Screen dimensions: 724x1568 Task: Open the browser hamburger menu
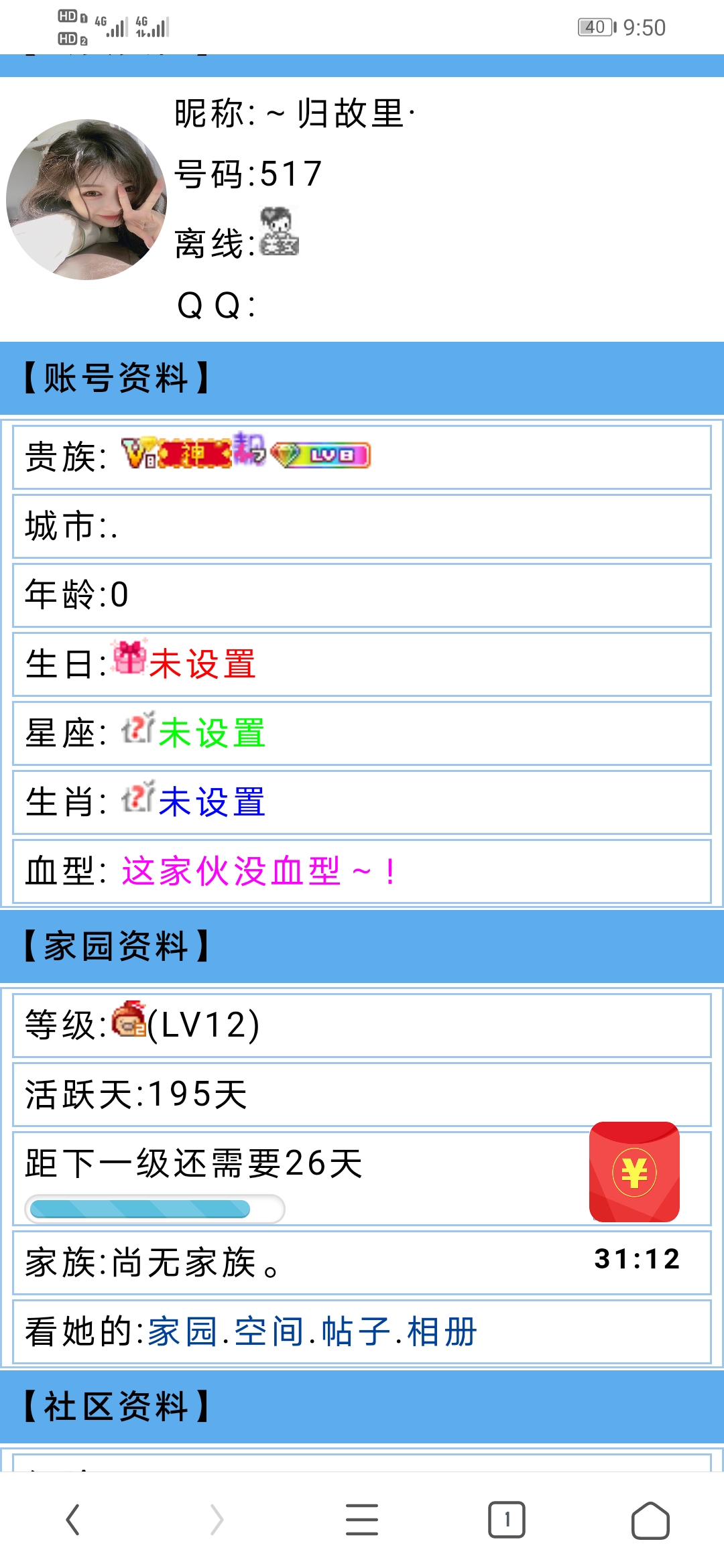362,1521
